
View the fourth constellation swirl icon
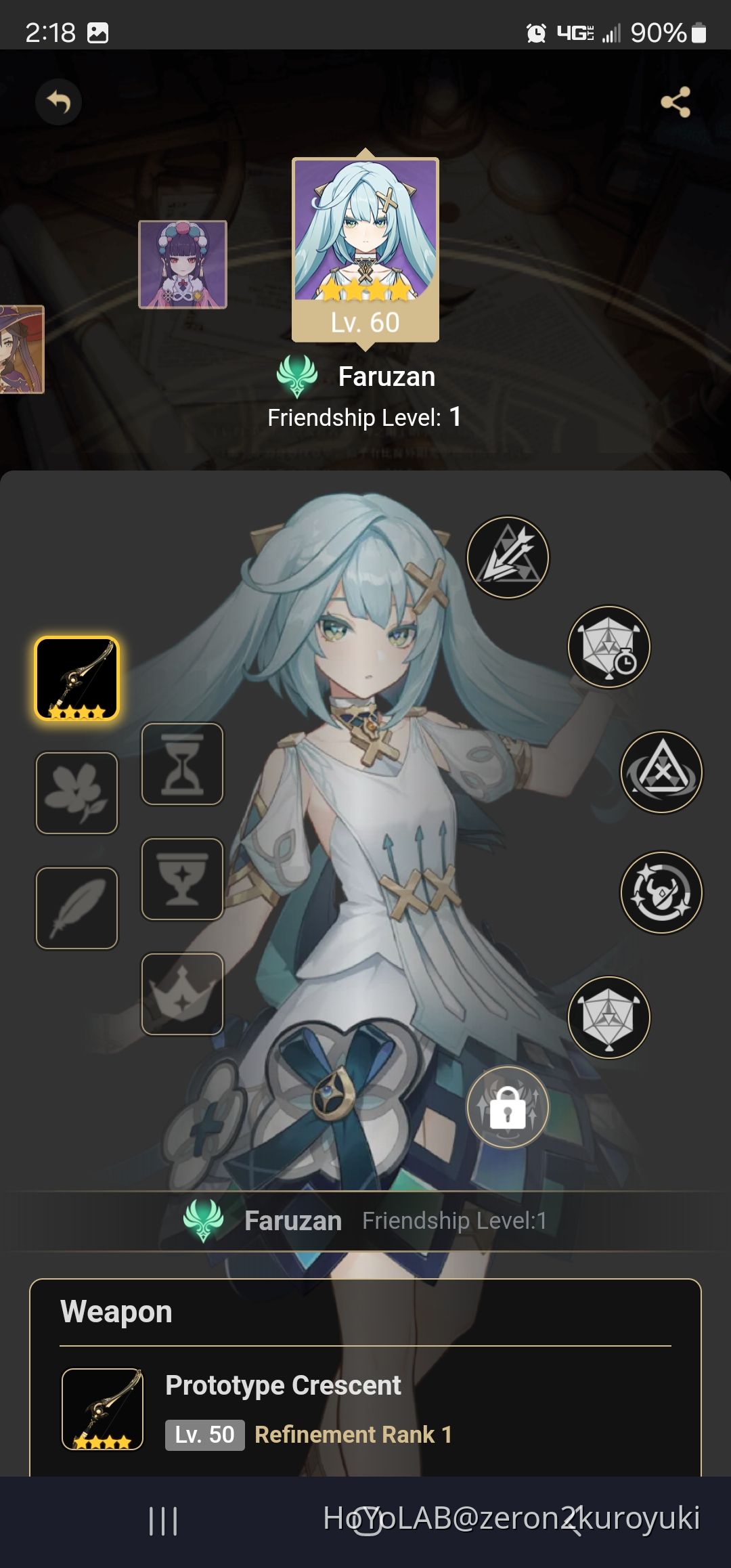661,892
